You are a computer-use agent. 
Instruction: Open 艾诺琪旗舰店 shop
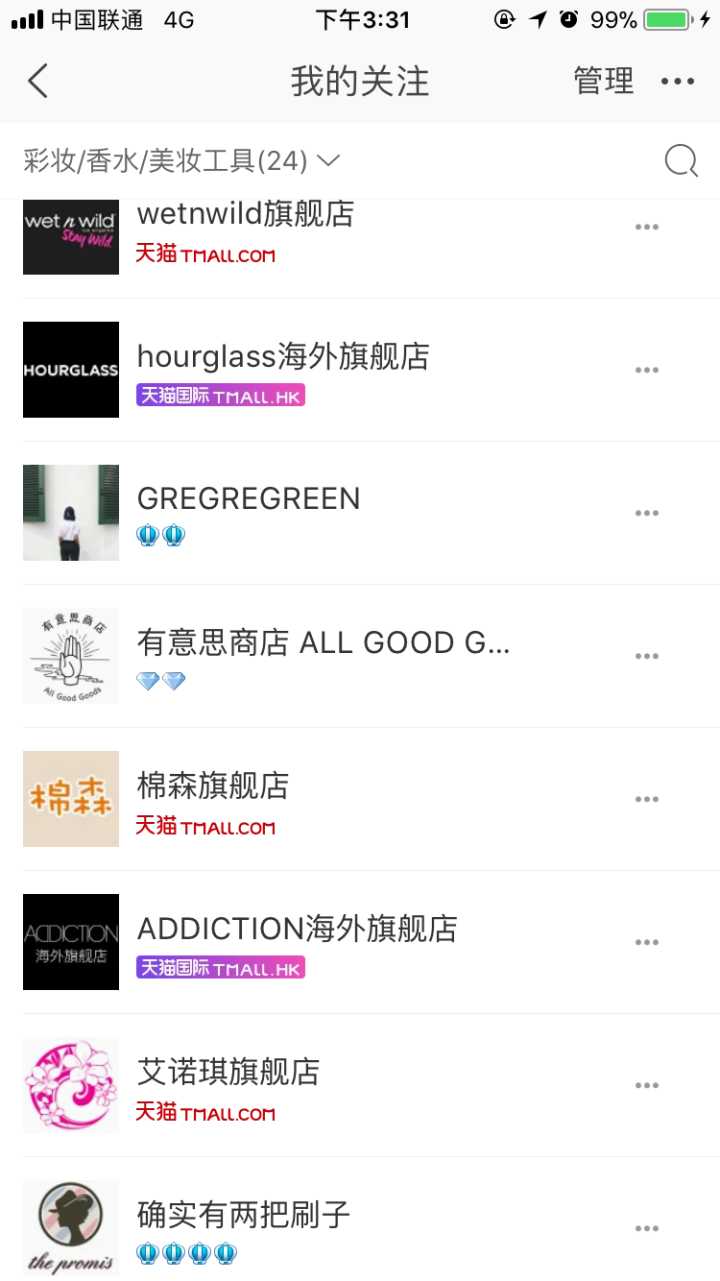pyautogui.click(x=228, y=1072)
